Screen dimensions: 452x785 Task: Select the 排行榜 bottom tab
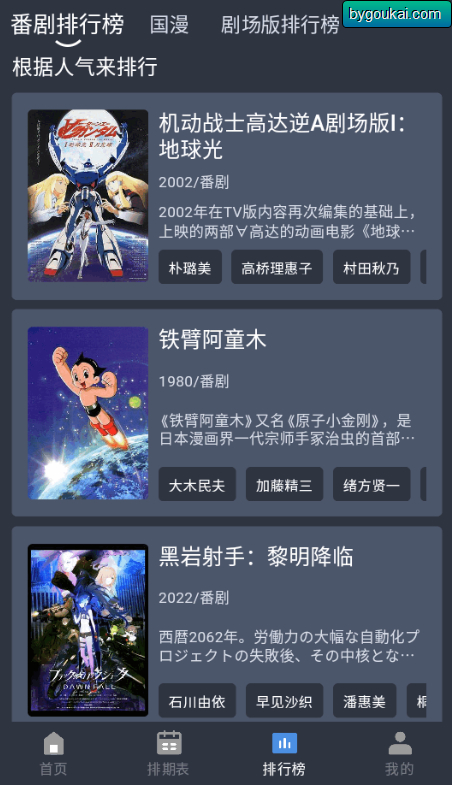pos(284,753)
